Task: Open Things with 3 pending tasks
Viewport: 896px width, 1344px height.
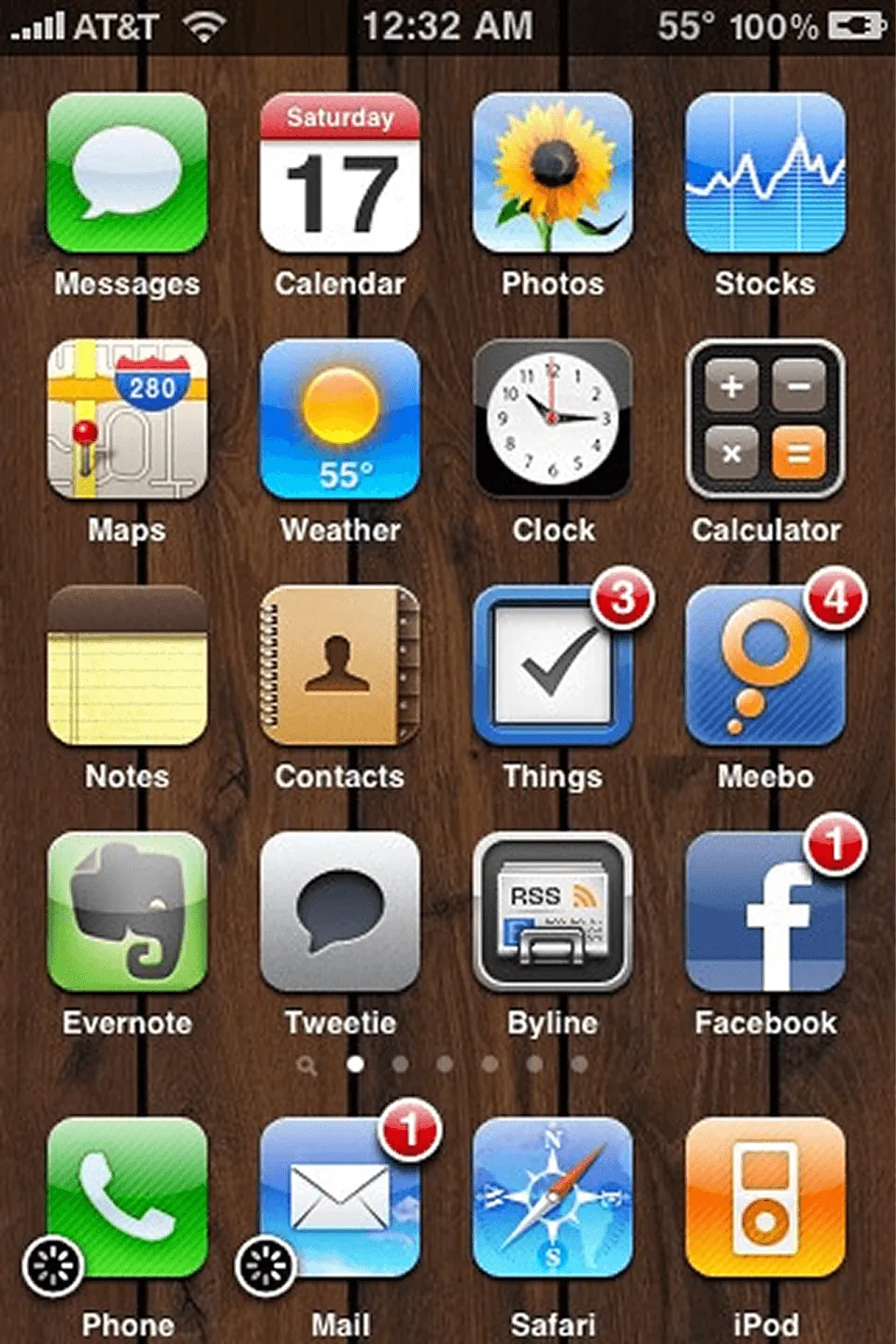Action: (x=553, y=670)
